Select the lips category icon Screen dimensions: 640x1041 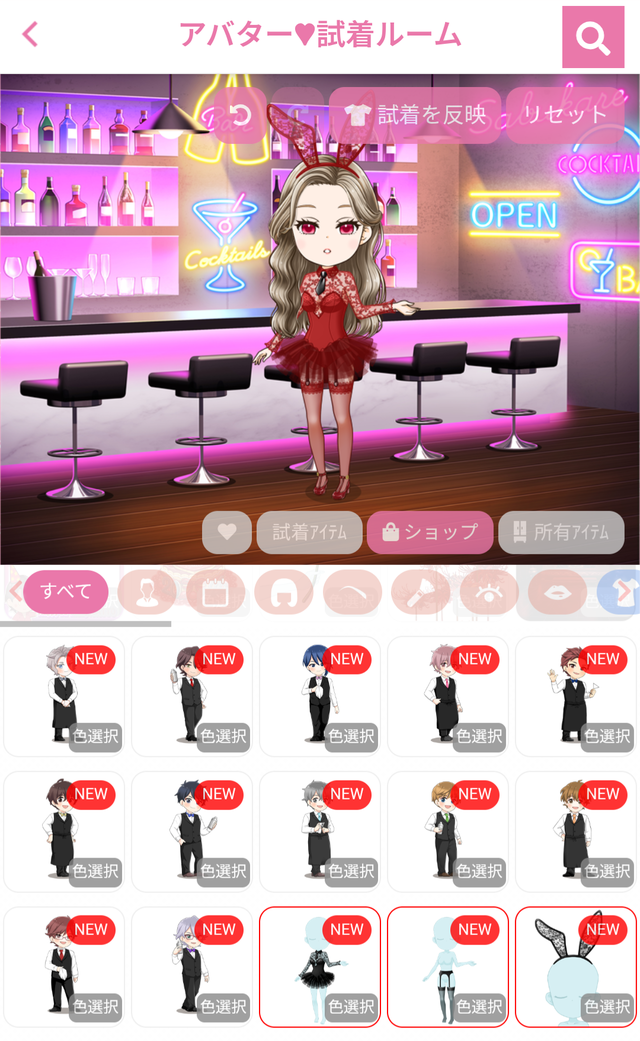pyautogui.click(x=557, y=592)
